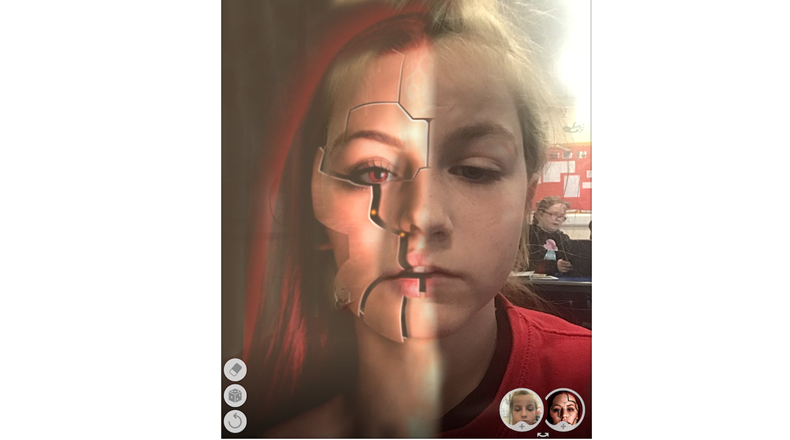Select the eraser tool
This screenshot has width=790, height=440.
[x=235, y=369]
